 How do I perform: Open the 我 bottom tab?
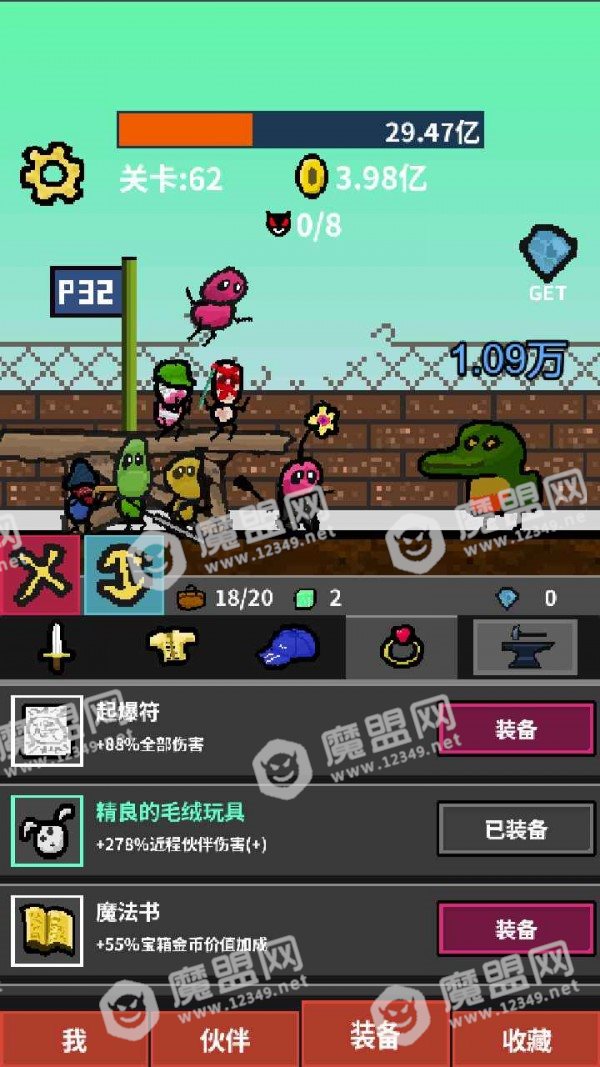[x=73, y=1039]
